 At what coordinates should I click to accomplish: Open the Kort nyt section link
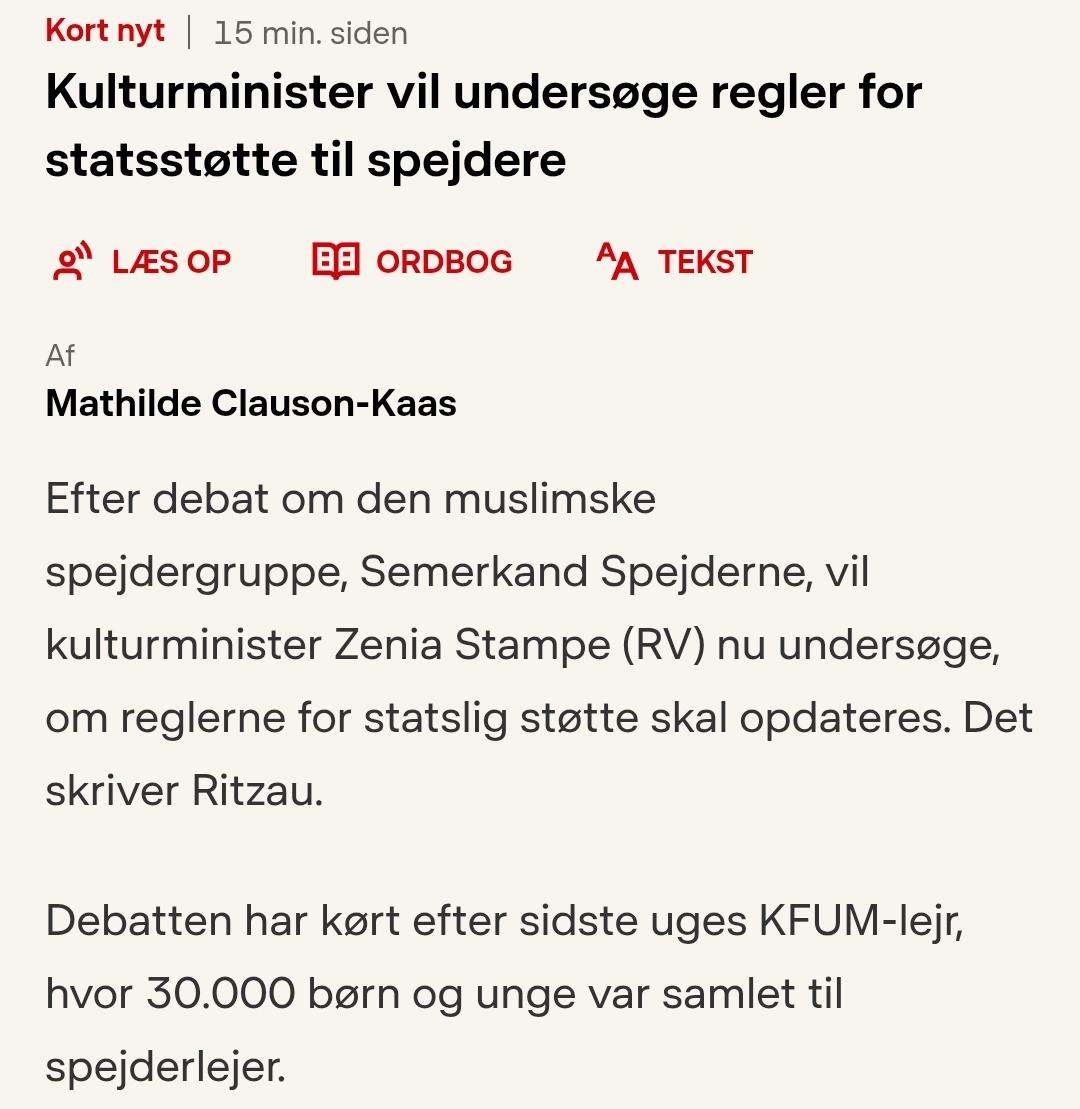click(105, 31)
